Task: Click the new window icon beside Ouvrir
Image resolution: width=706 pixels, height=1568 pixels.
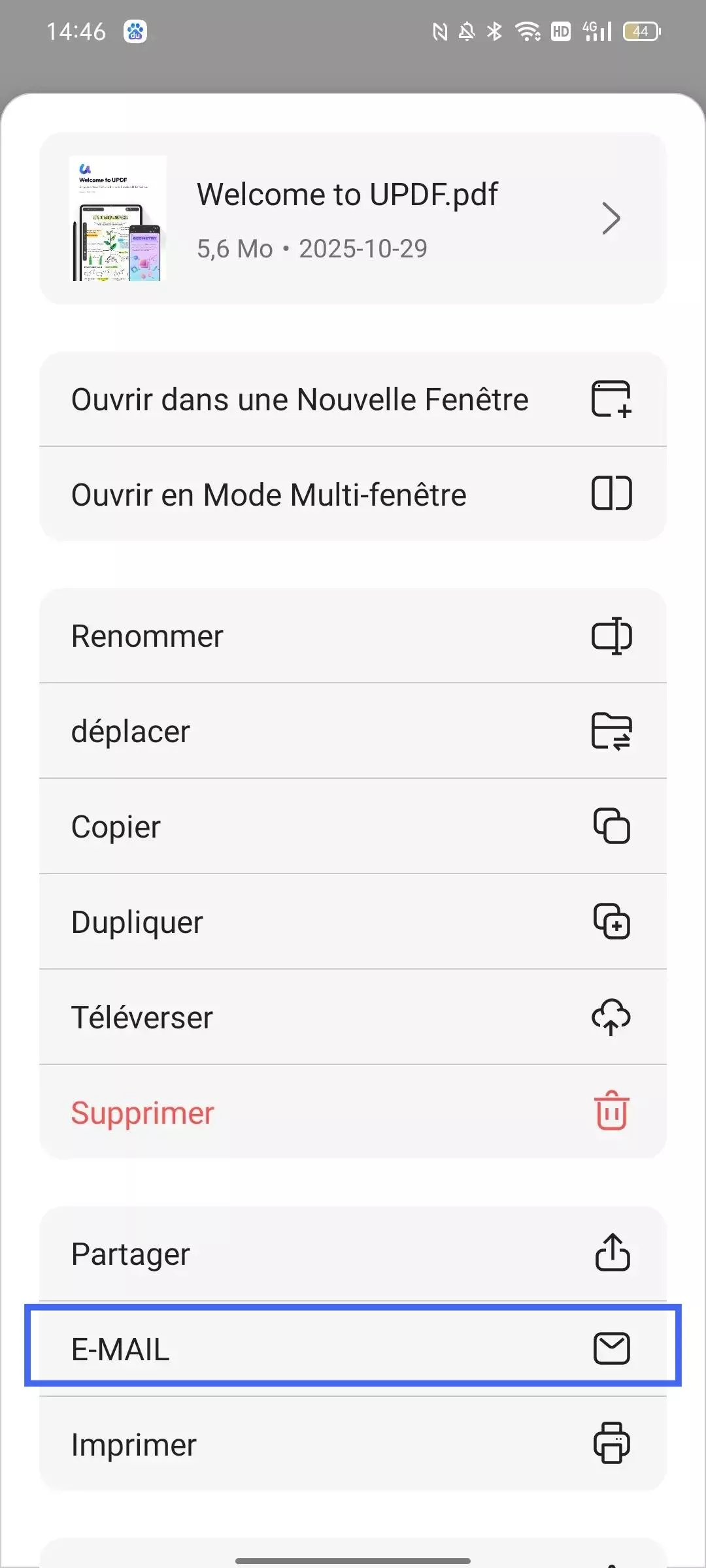Action: tap(611, 400)
